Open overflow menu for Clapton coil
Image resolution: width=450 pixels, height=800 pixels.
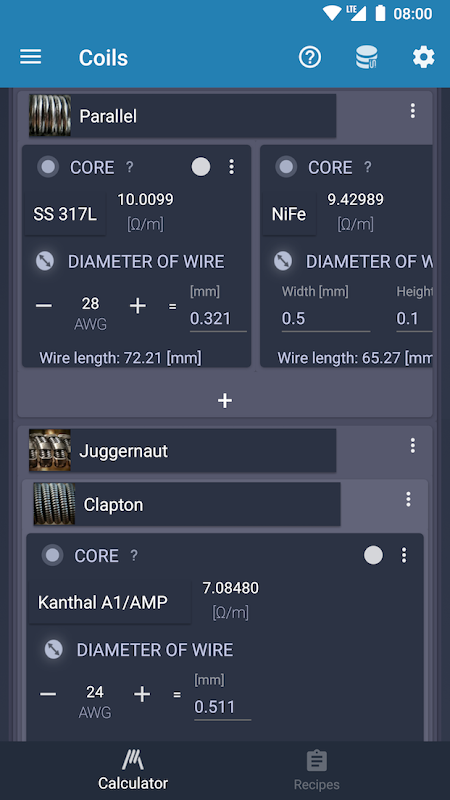[408, 499]
